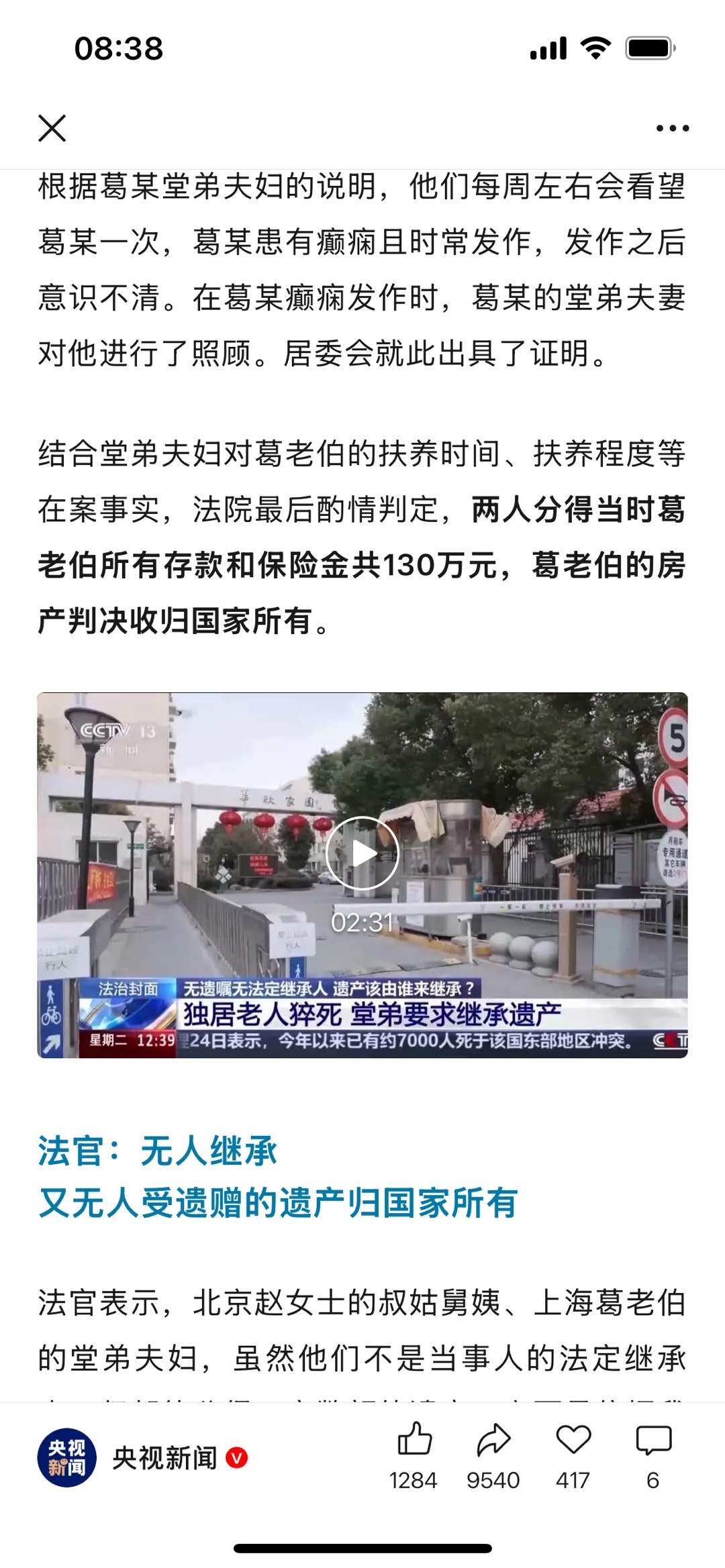Open the comments section
The width and height of the screenshot is (725, 1568).
(x=653, y=1439)
